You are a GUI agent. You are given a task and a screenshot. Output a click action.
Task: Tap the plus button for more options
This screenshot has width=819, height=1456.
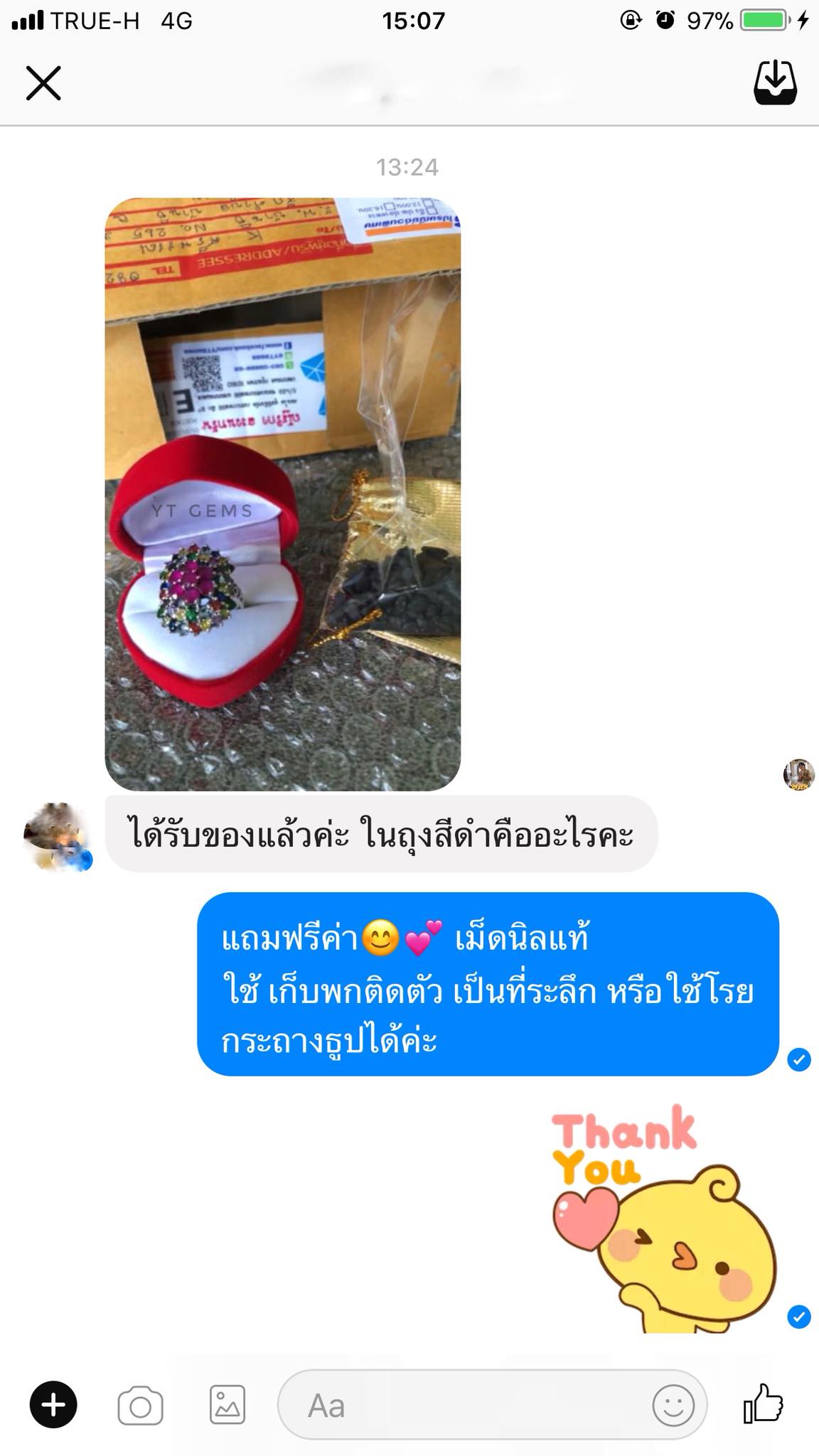[x=53, y=1405]
